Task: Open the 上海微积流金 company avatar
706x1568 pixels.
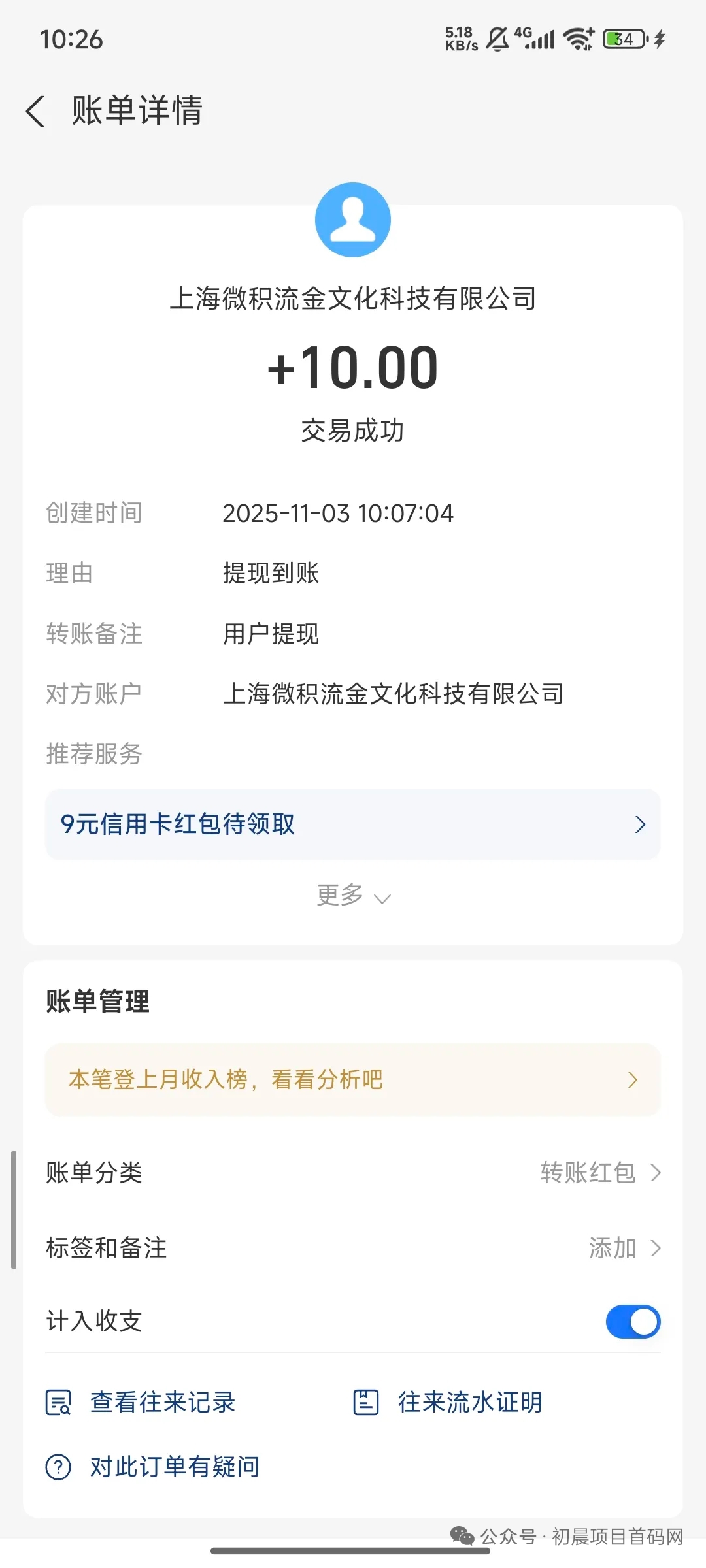Action: click(x=353, y=220)
